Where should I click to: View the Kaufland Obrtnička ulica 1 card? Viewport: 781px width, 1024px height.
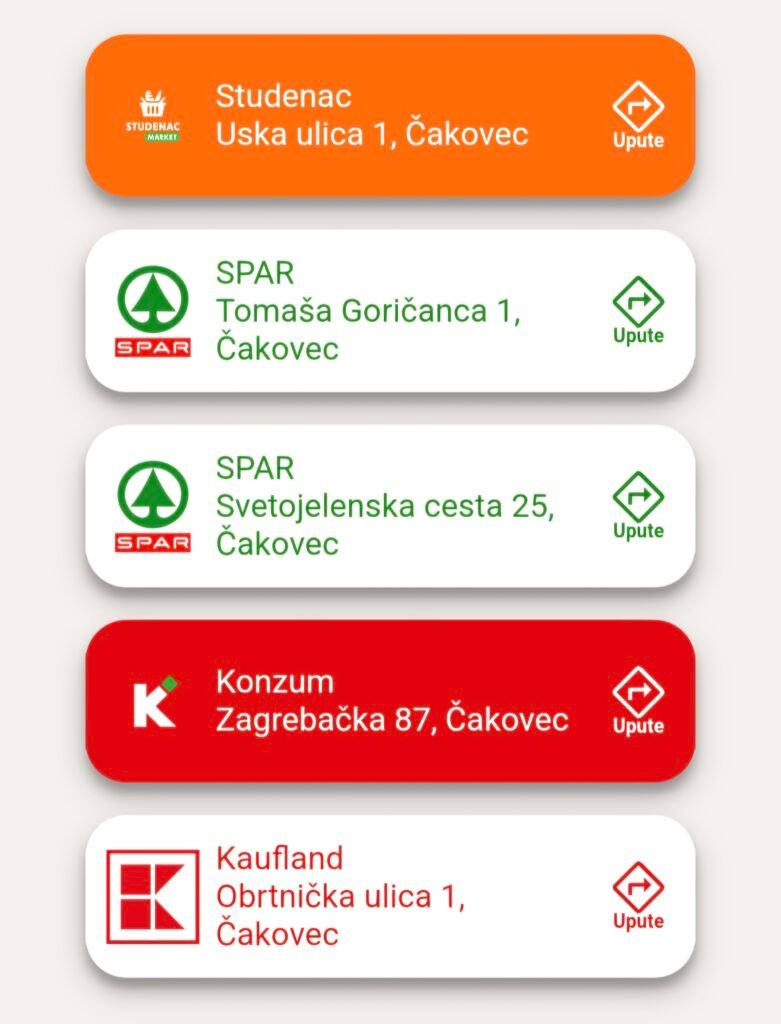370,896
